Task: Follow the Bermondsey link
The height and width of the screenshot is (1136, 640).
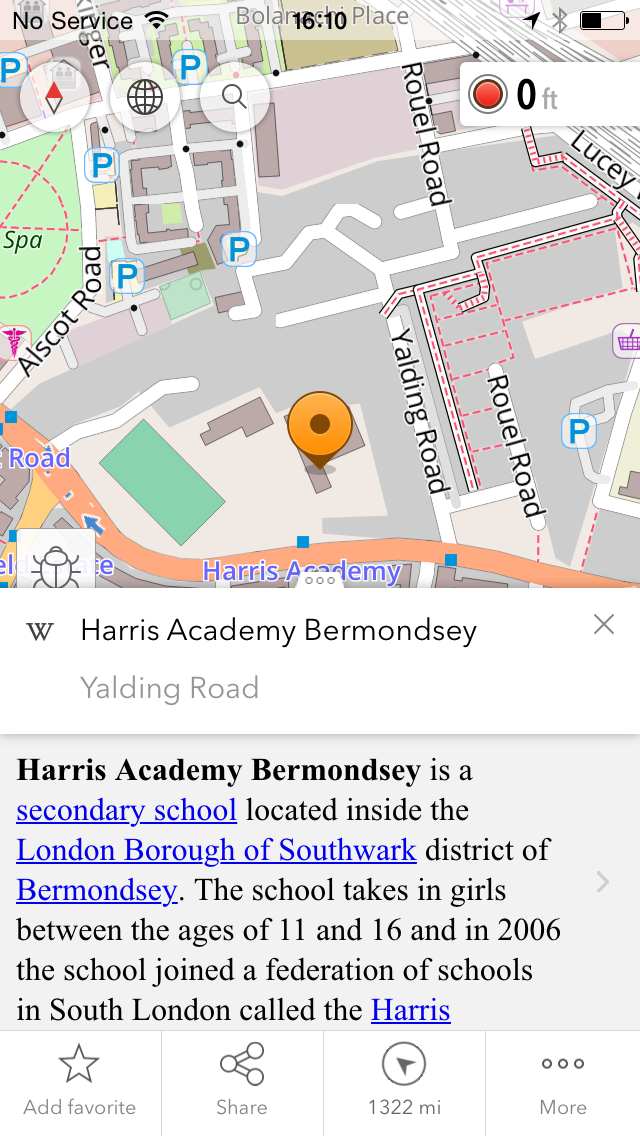Action: click(x=97, y=890)
